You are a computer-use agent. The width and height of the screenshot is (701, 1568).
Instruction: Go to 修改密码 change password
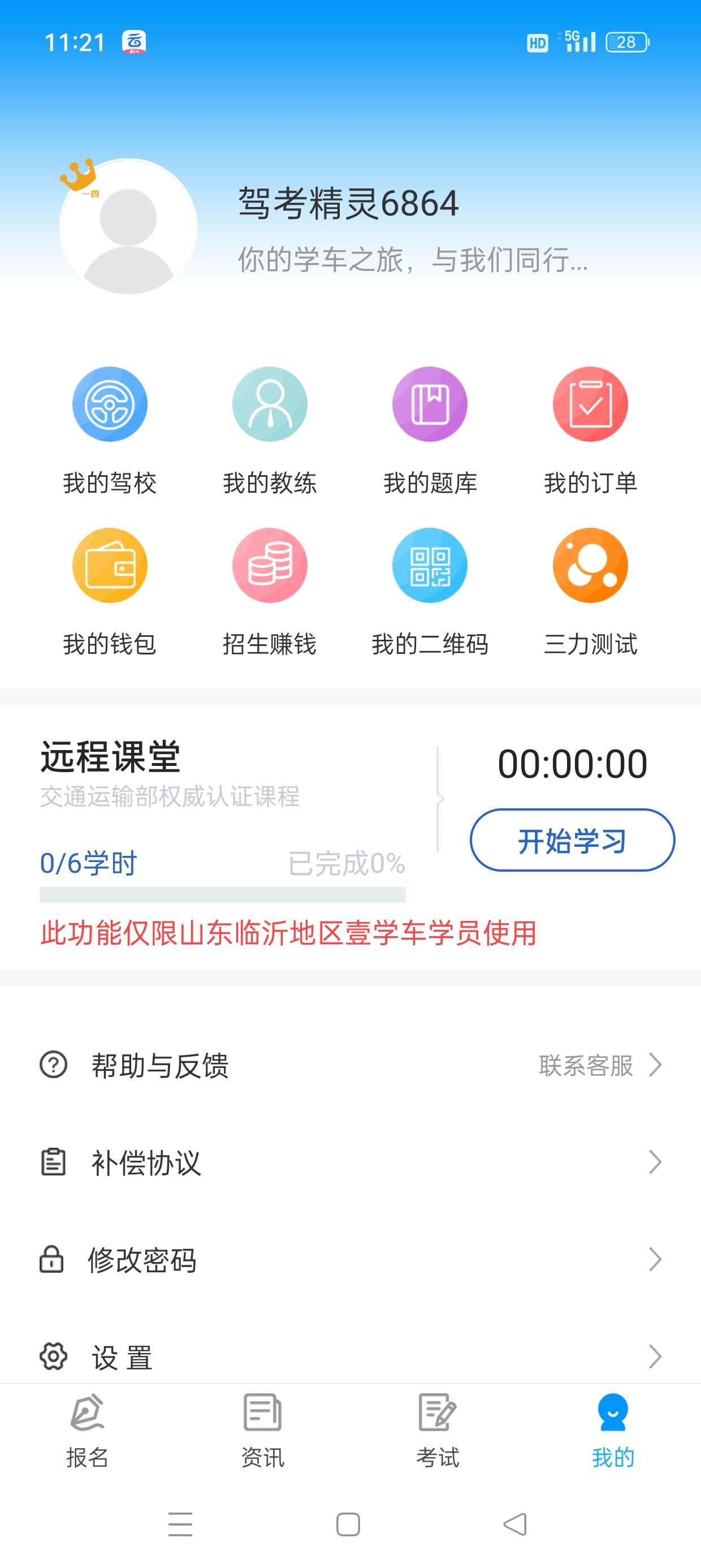350,1259
